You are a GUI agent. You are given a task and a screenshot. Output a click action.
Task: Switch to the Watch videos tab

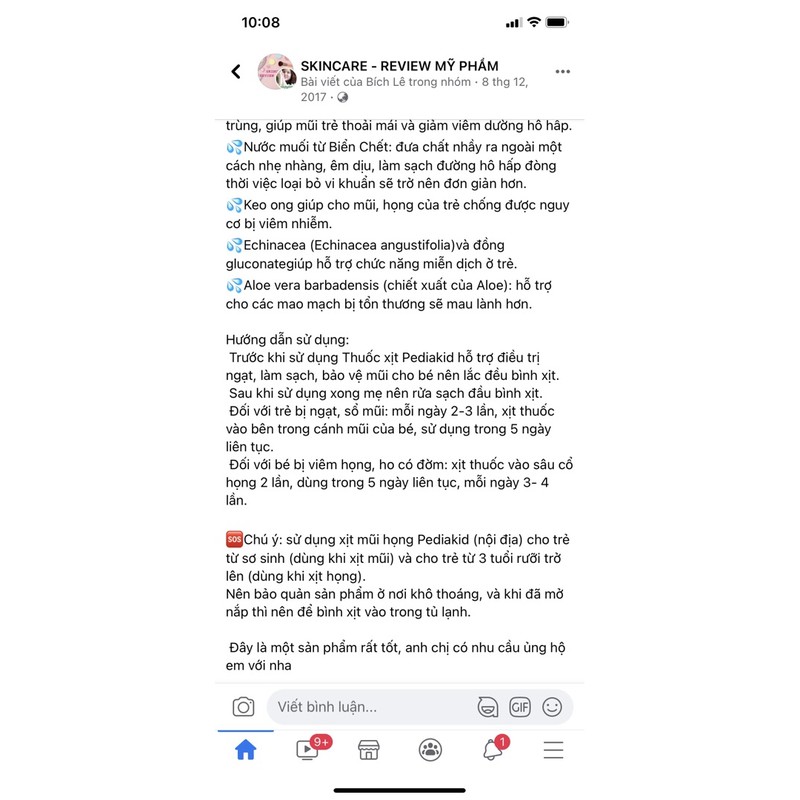[308, 750]
